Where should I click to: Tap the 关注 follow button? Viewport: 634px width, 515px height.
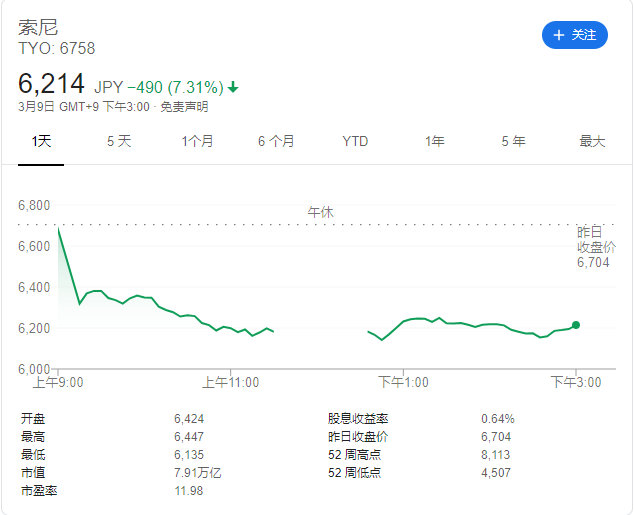point(574,35)
